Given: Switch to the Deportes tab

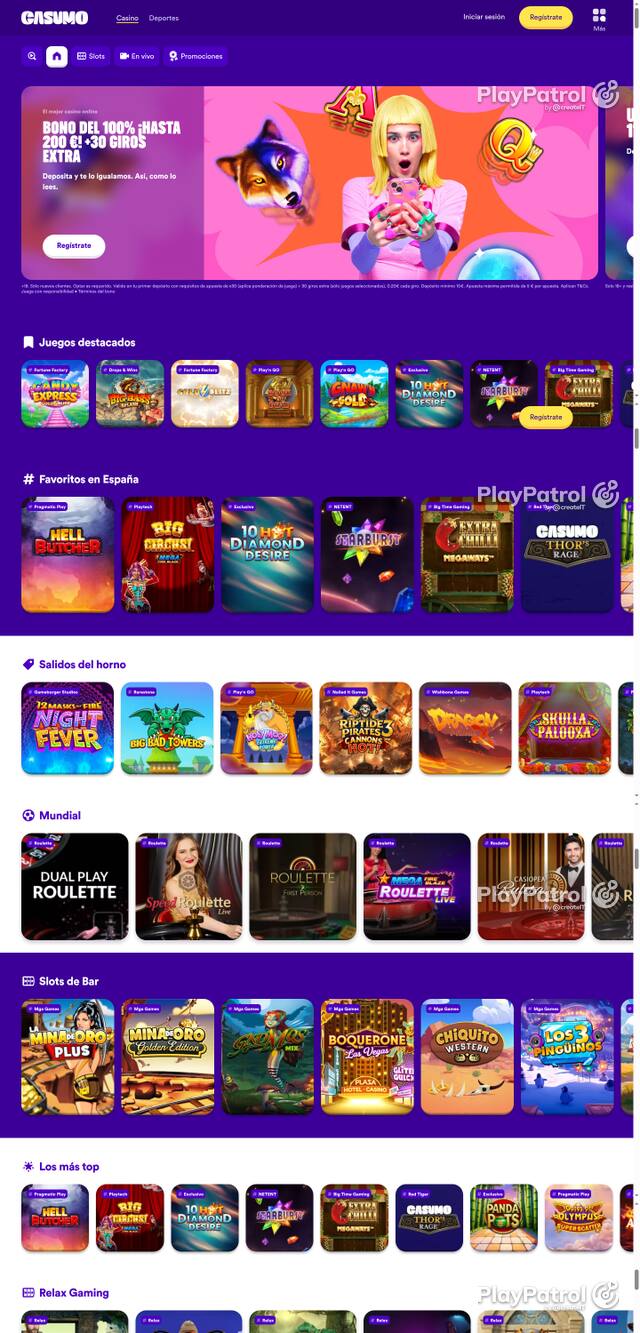Looking at the screenshot, I should tap(164, 18).
